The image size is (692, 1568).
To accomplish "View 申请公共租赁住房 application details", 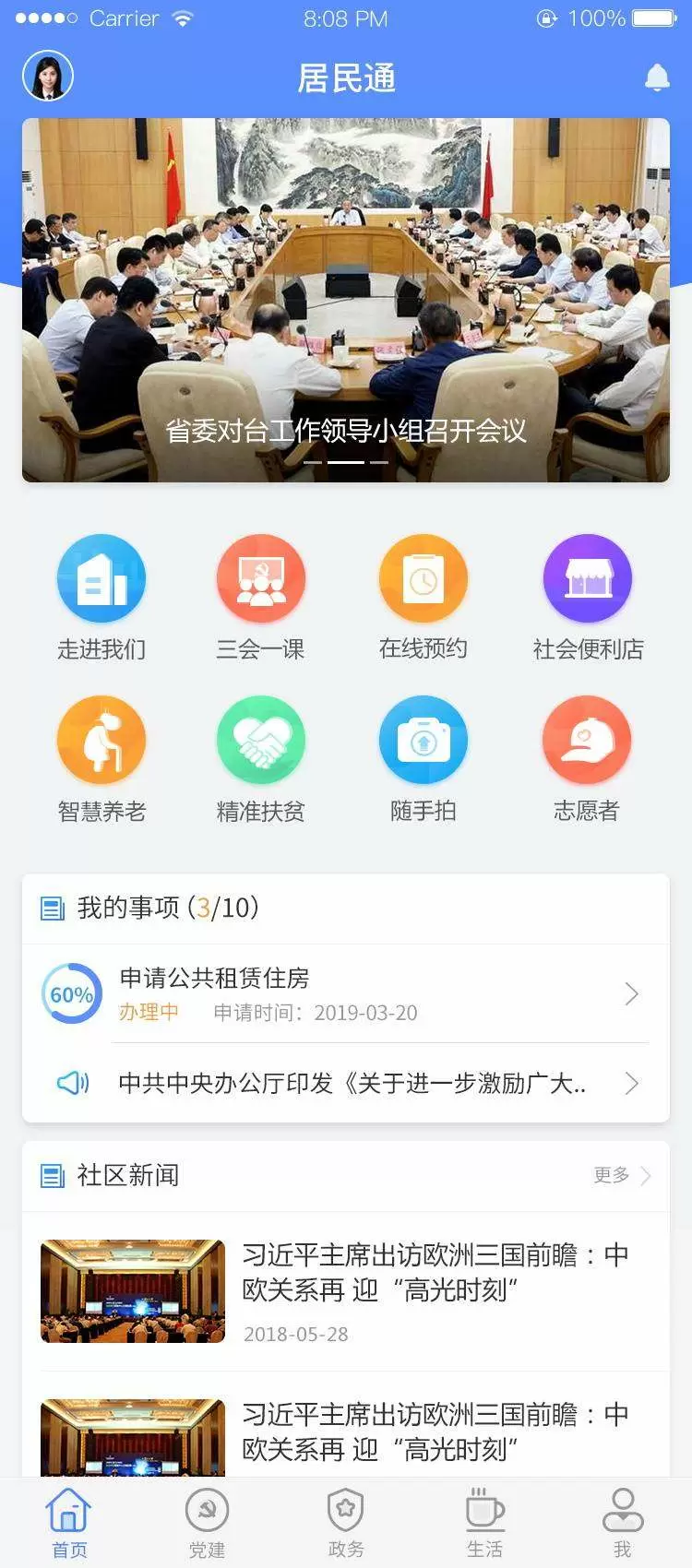I will [346, 993].
